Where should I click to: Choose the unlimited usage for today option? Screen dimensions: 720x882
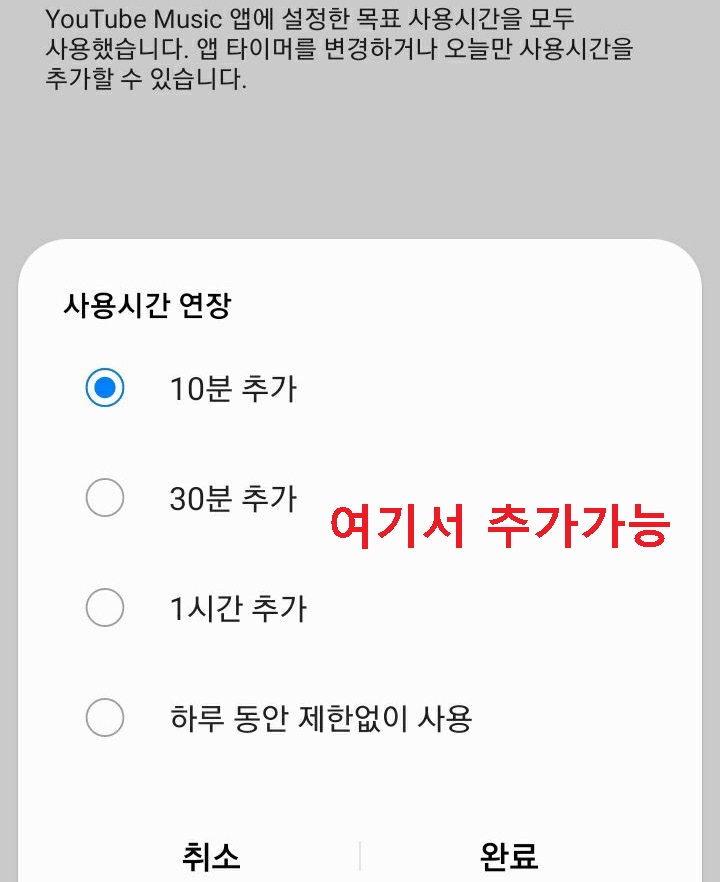105,717
